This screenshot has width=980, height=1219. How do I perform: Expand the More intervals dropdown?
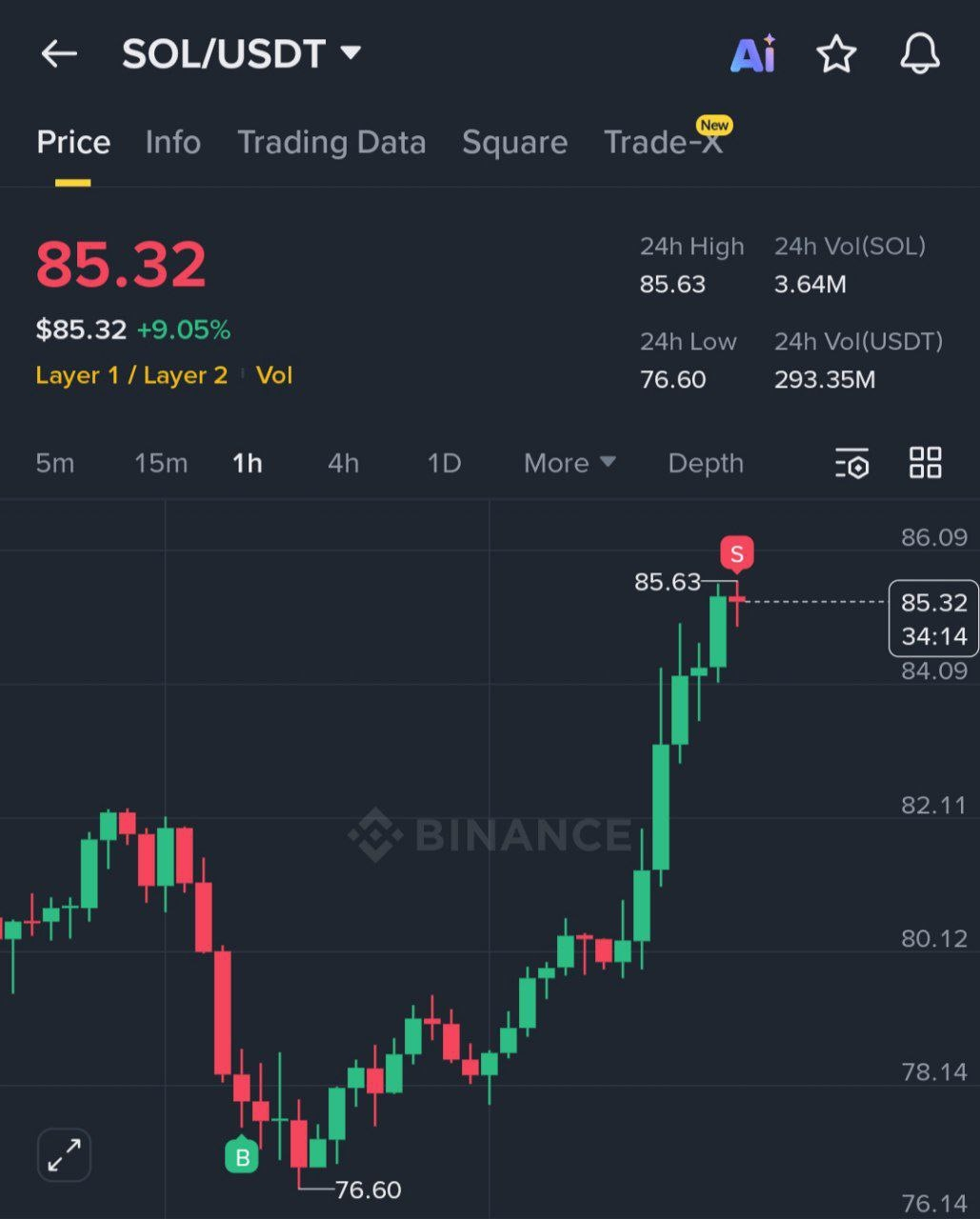tap(570, 464)
